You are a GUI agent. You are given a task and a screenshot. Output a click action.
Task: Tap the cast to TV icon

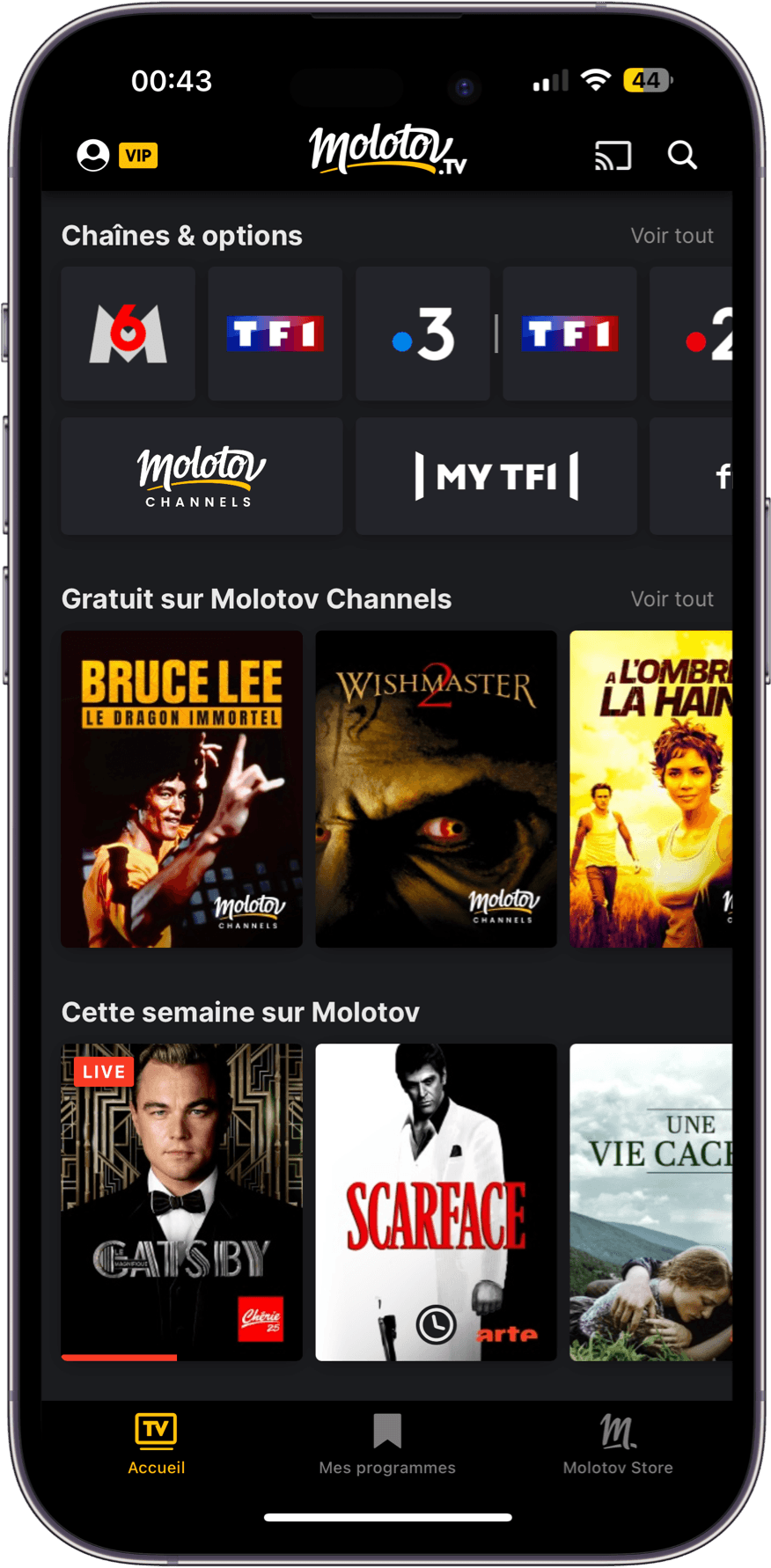[613, 156]
